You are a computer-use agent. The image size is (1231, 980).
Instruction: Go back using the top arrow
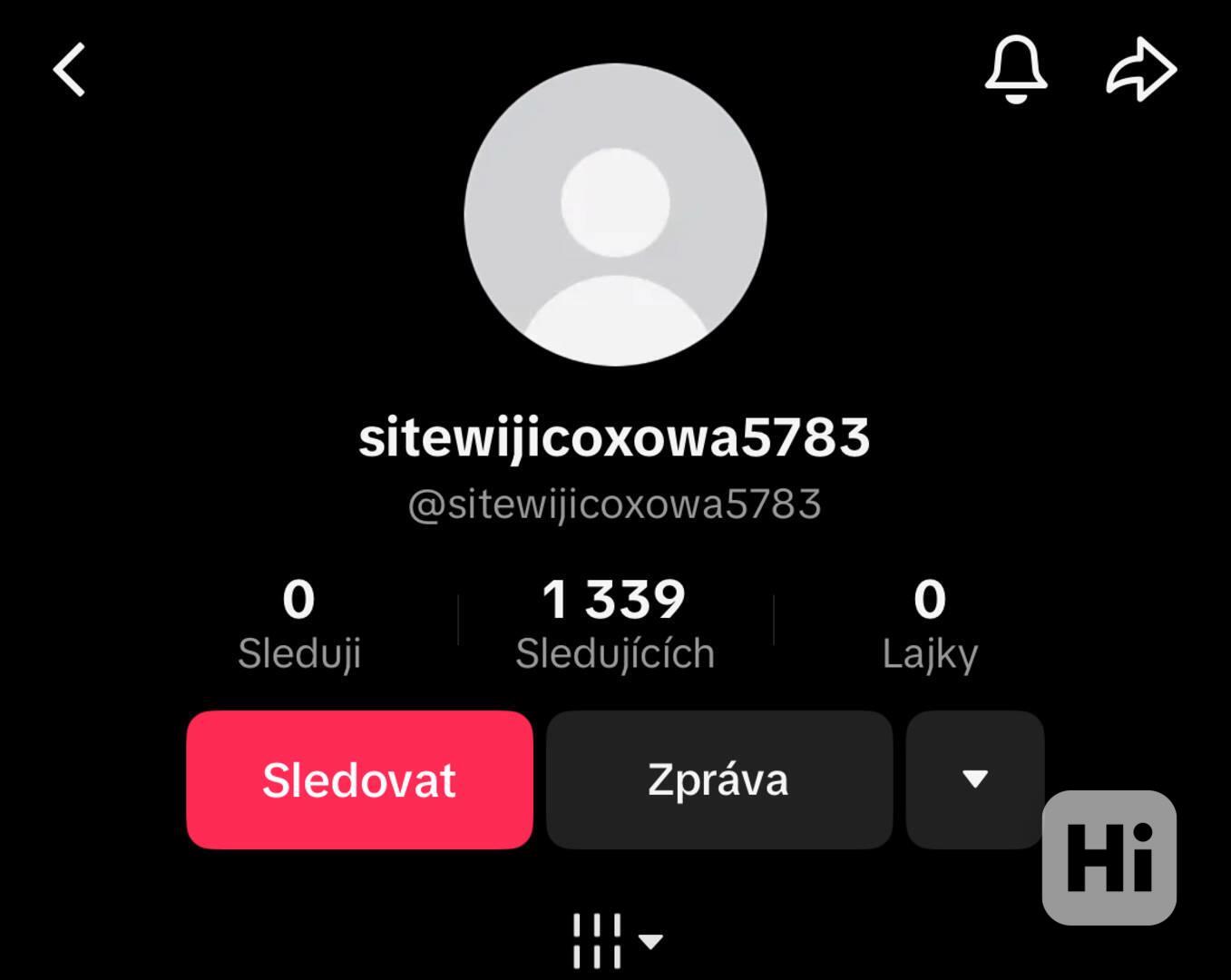coord(69,70)
